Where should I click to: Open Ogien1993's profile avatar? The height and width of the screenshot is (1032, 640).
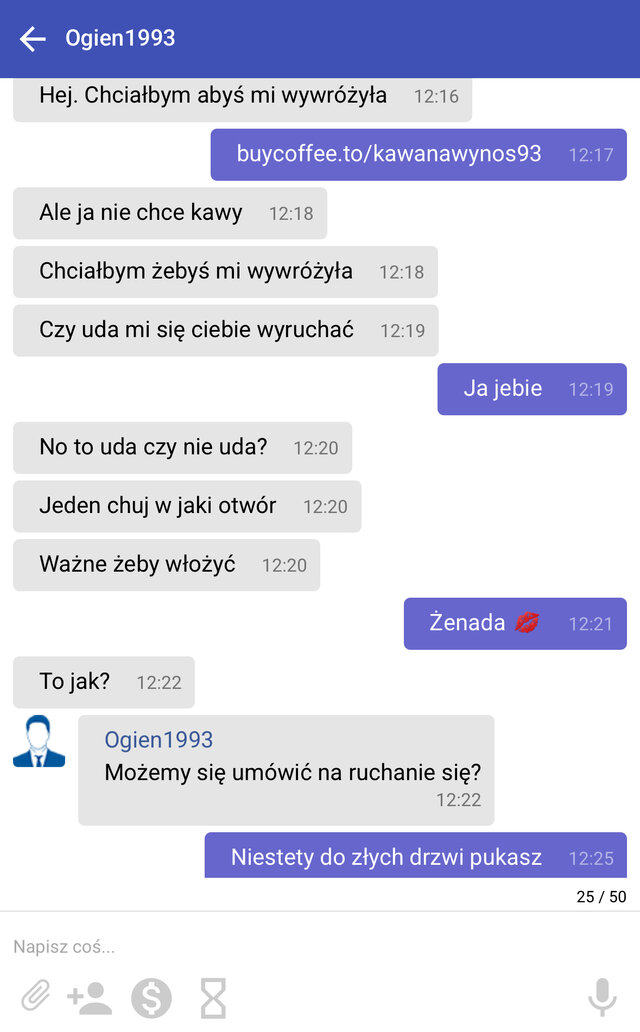[39, 741]
